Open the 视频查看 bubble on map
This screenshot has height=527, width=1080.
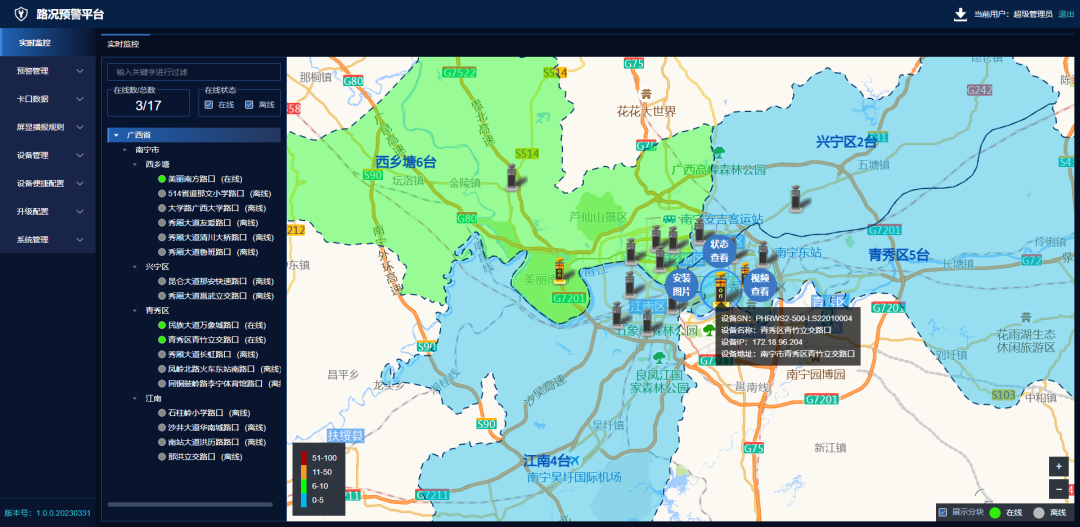point(759,284)
